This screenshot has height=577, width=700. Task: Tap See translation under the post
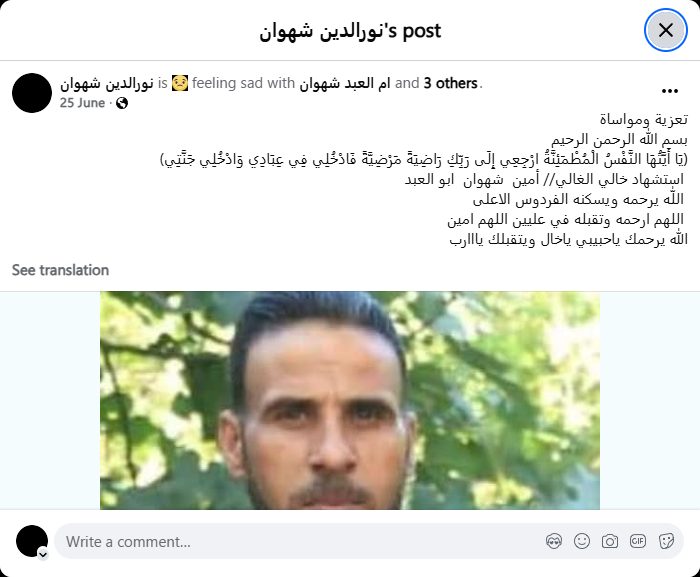(60, 270)
